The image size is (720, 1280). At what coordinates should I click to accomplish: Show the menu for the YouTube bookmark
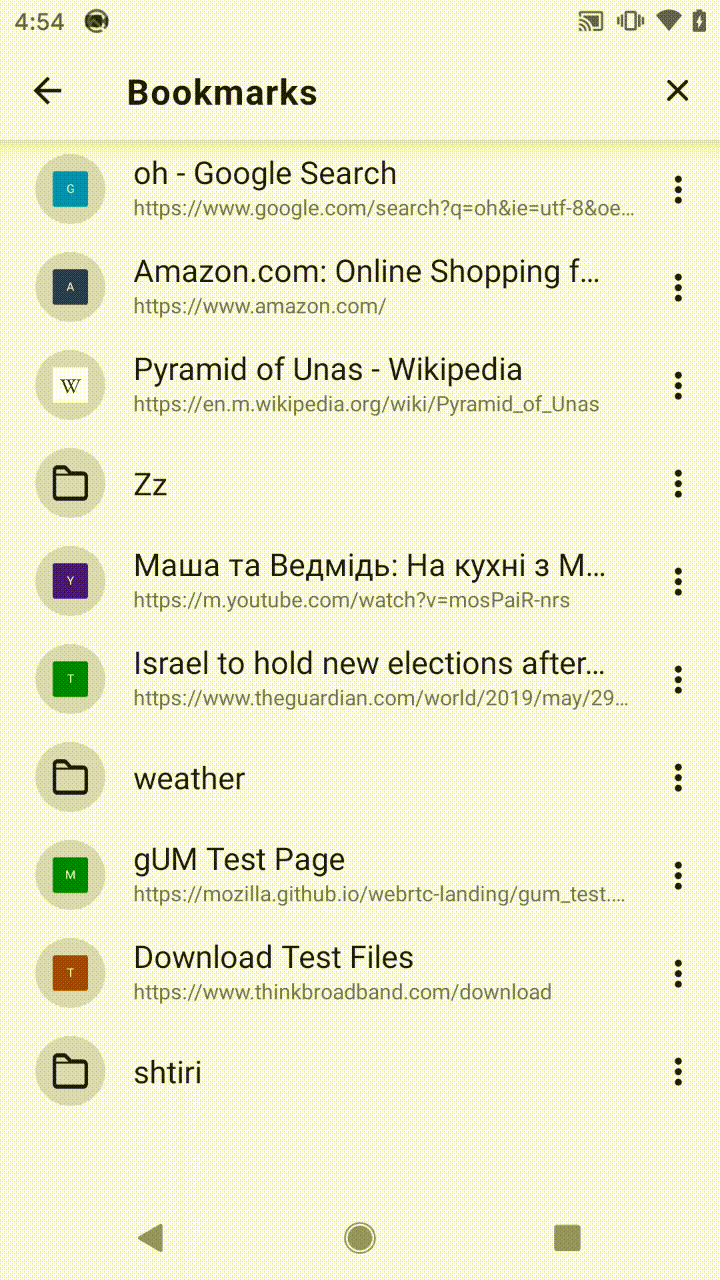tap(677, 581)
